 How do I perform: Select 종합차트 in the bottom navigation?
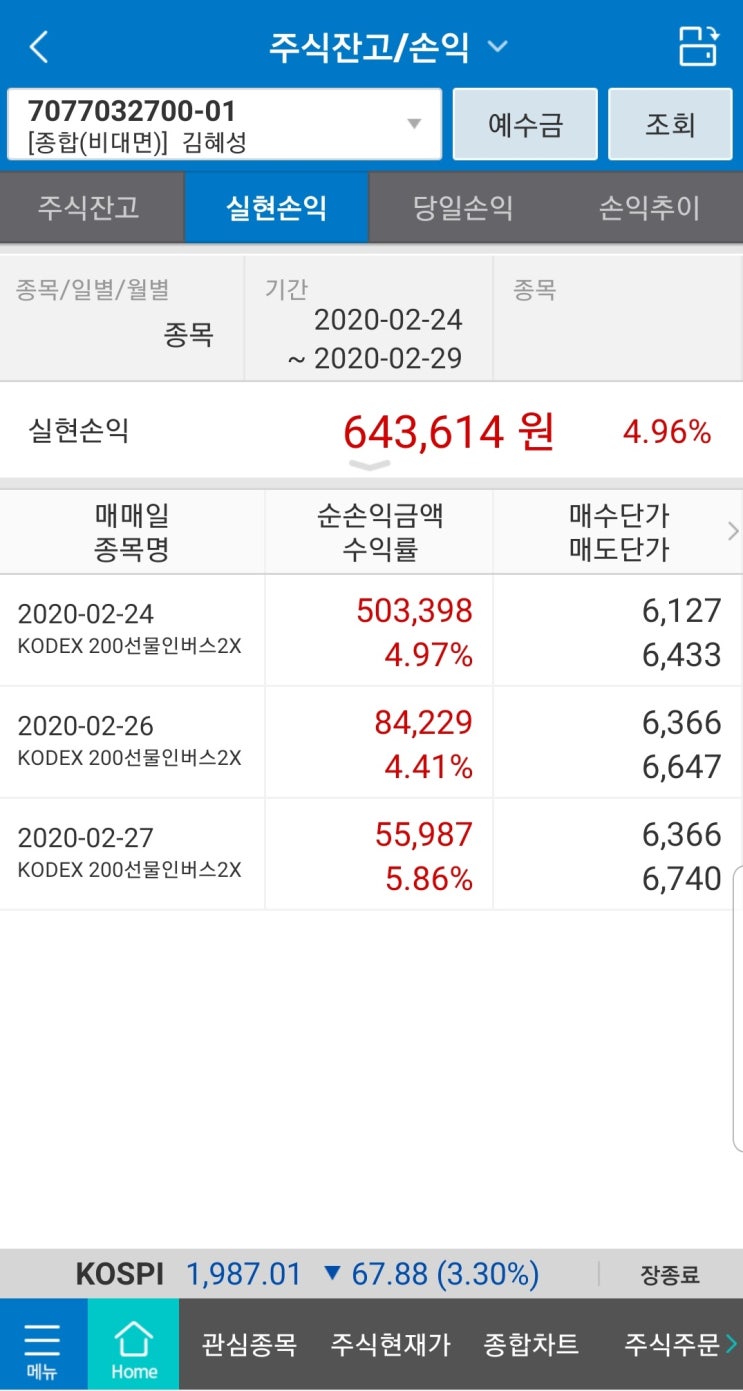530,1344
